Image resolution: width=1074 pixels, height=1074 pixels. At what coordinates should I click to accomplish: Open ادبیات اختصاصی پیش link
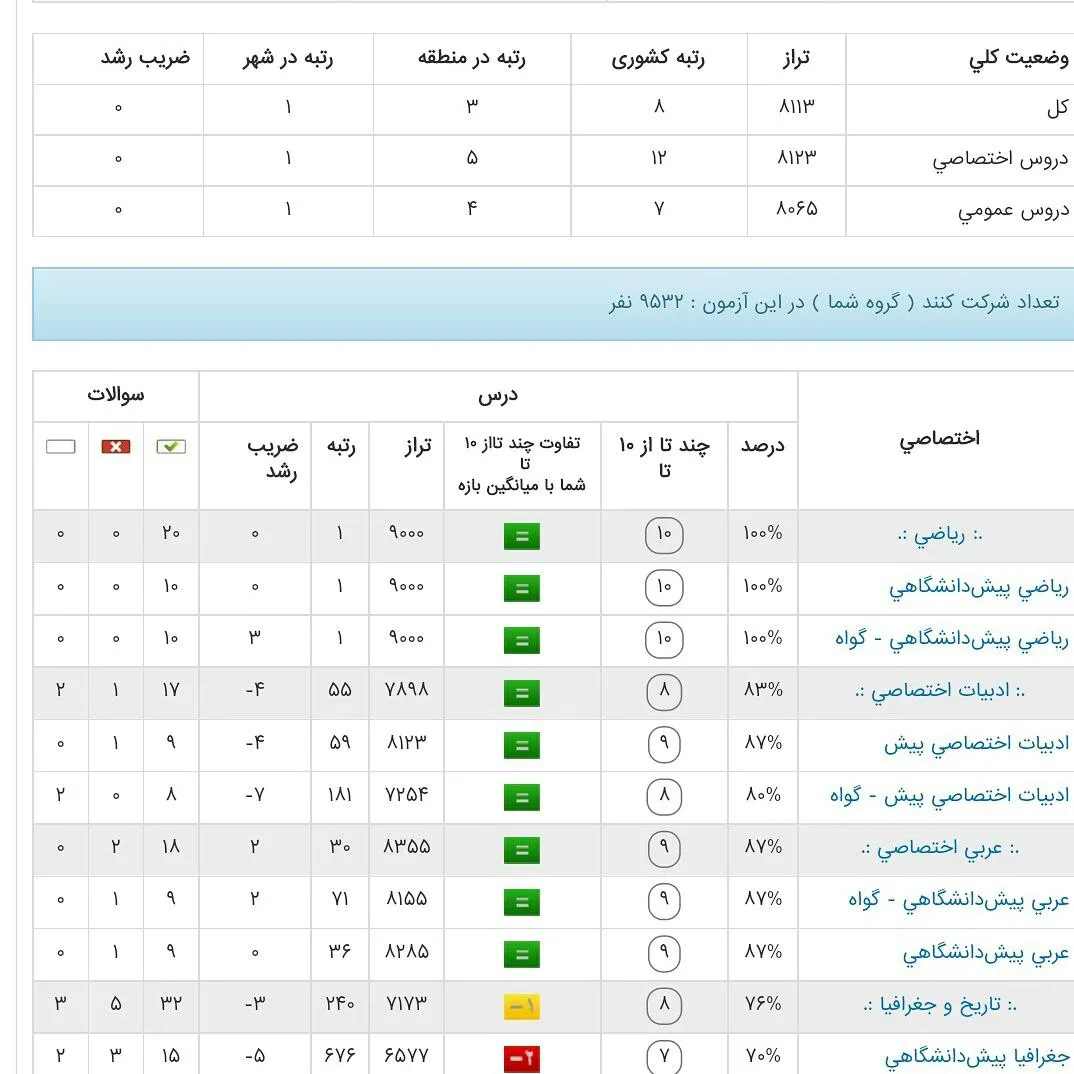pyautogui.click(x=977, y=744)
